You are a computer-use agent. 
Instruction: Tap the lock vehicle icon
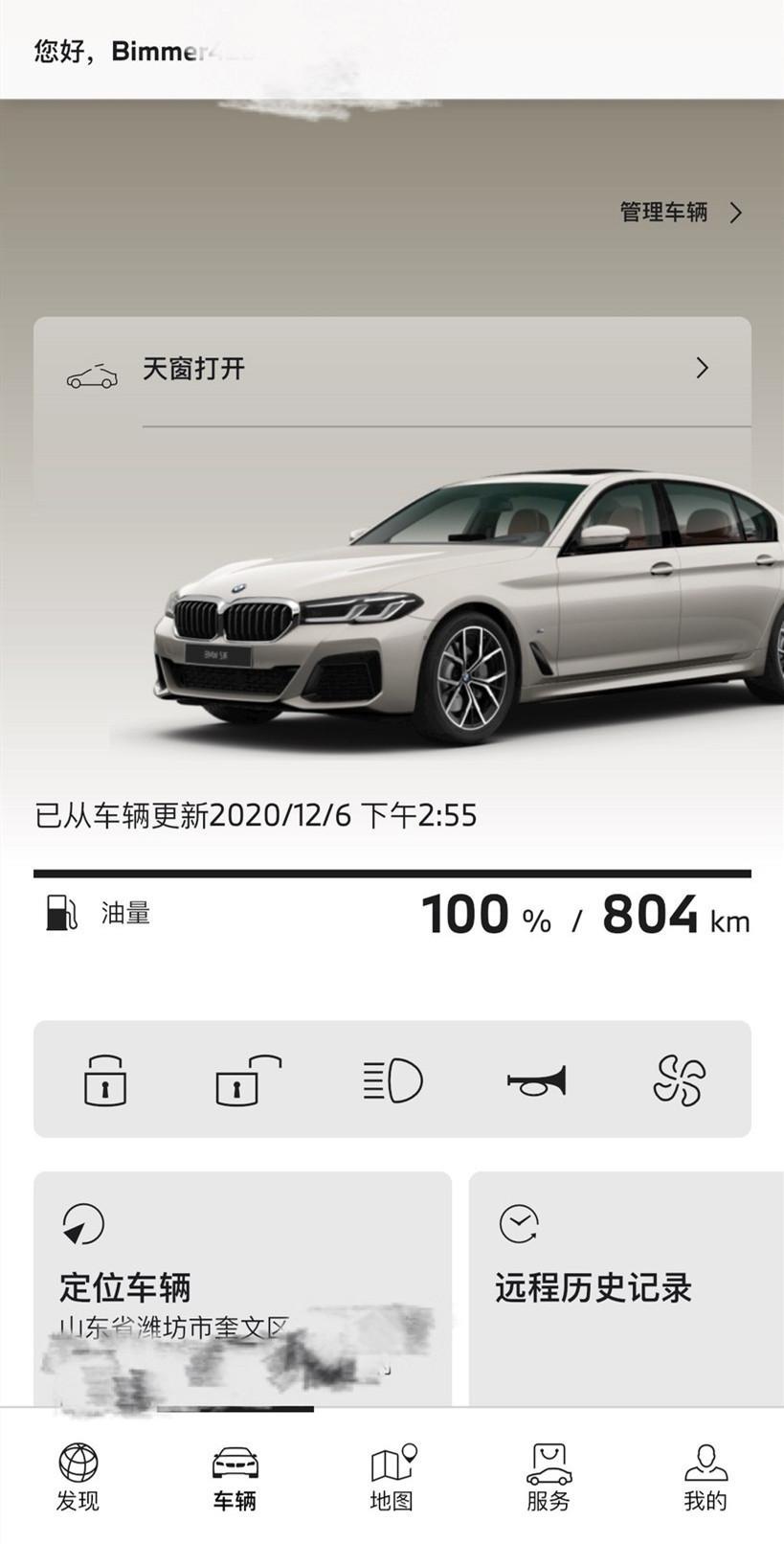pyautogui.click(x=105, y=1080)
